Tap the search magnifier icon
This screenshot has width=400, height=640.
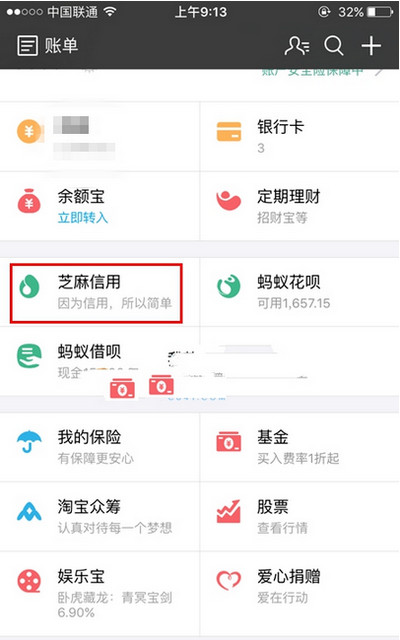pos(333,45)
